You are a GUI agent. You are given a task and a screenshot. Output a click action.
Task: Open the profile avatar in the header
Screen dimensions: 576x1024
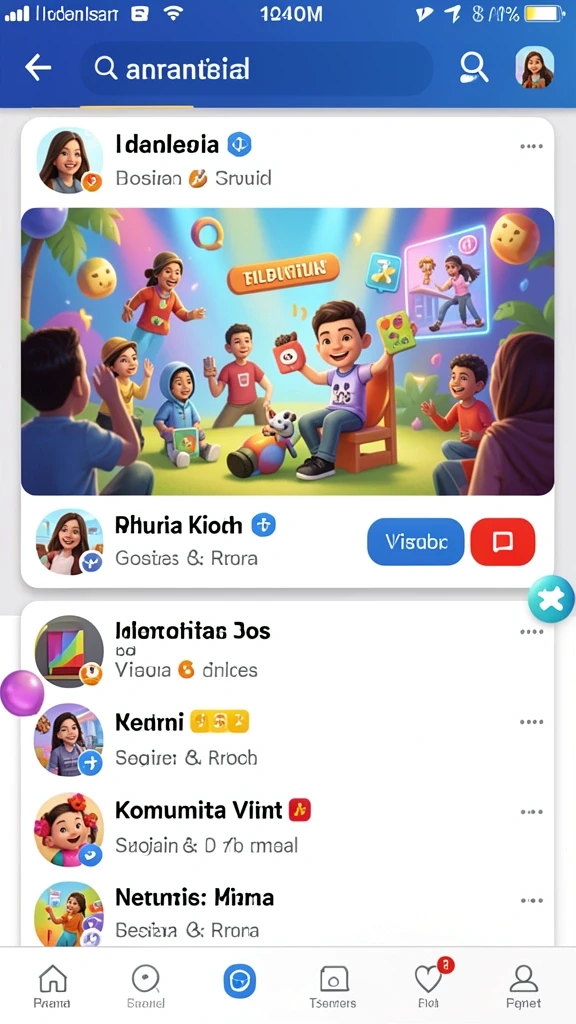pyautogui.click(x=534, y=67)
